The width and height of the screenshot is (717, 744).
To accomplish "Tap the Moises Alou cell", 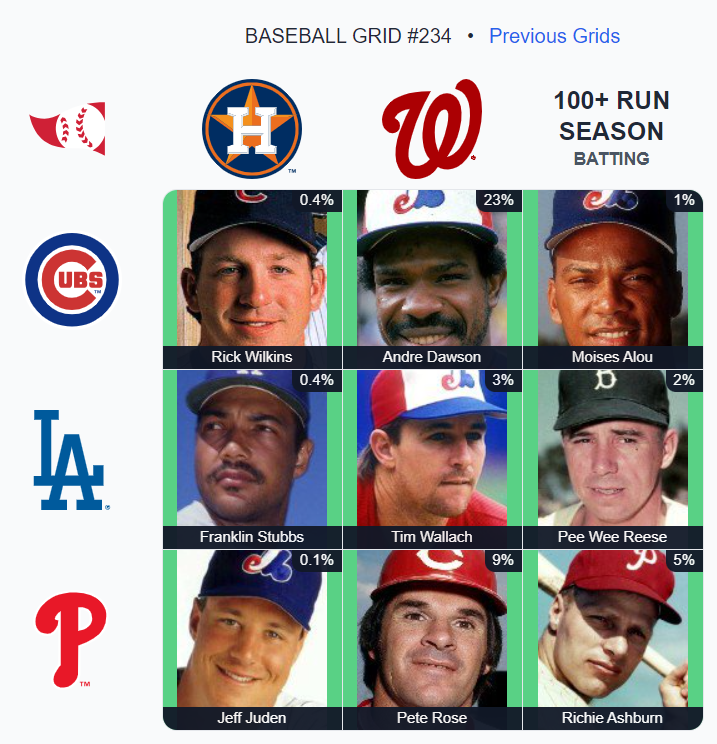I will pyautogui.click(x=612, y=278).
